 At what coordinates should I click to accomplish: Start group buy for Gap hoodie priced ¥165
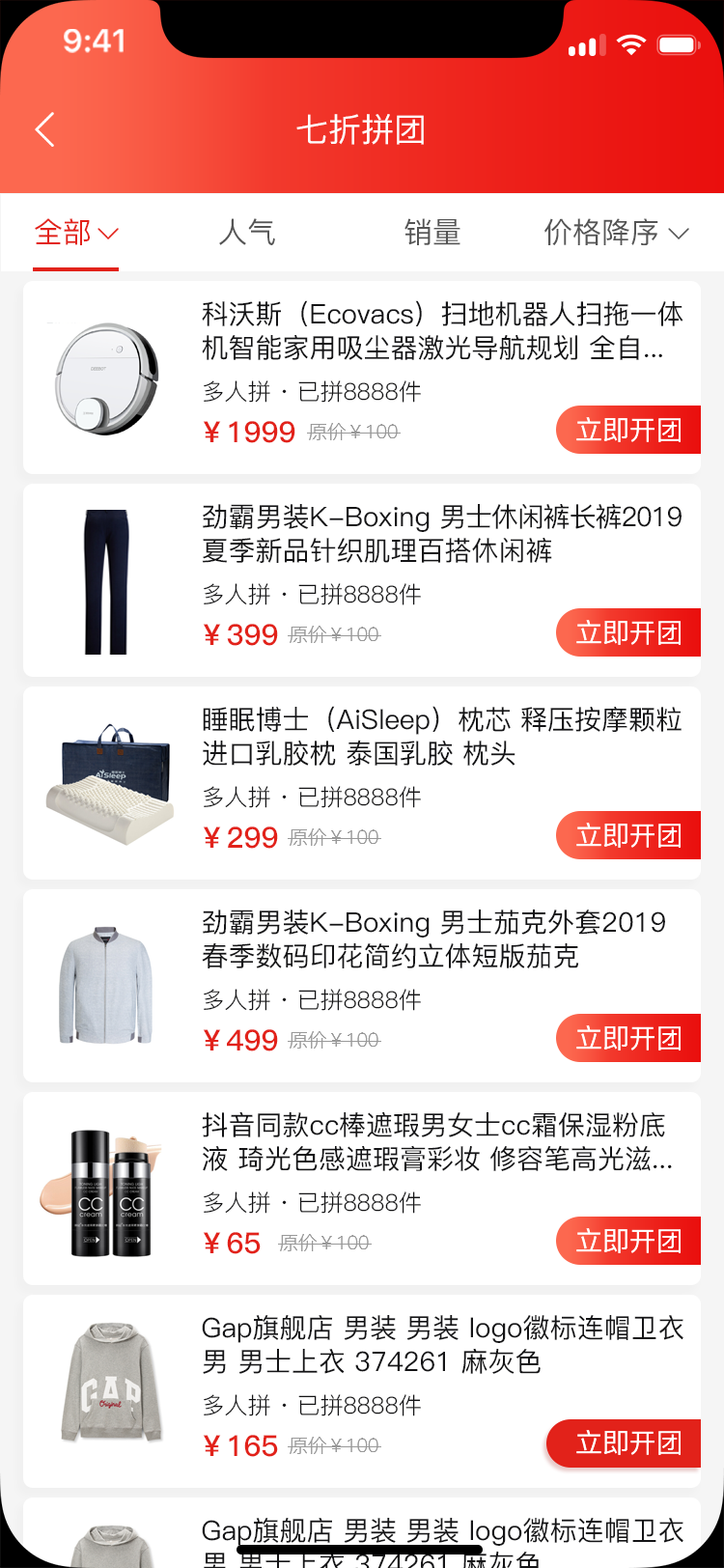coord(625,1444)
